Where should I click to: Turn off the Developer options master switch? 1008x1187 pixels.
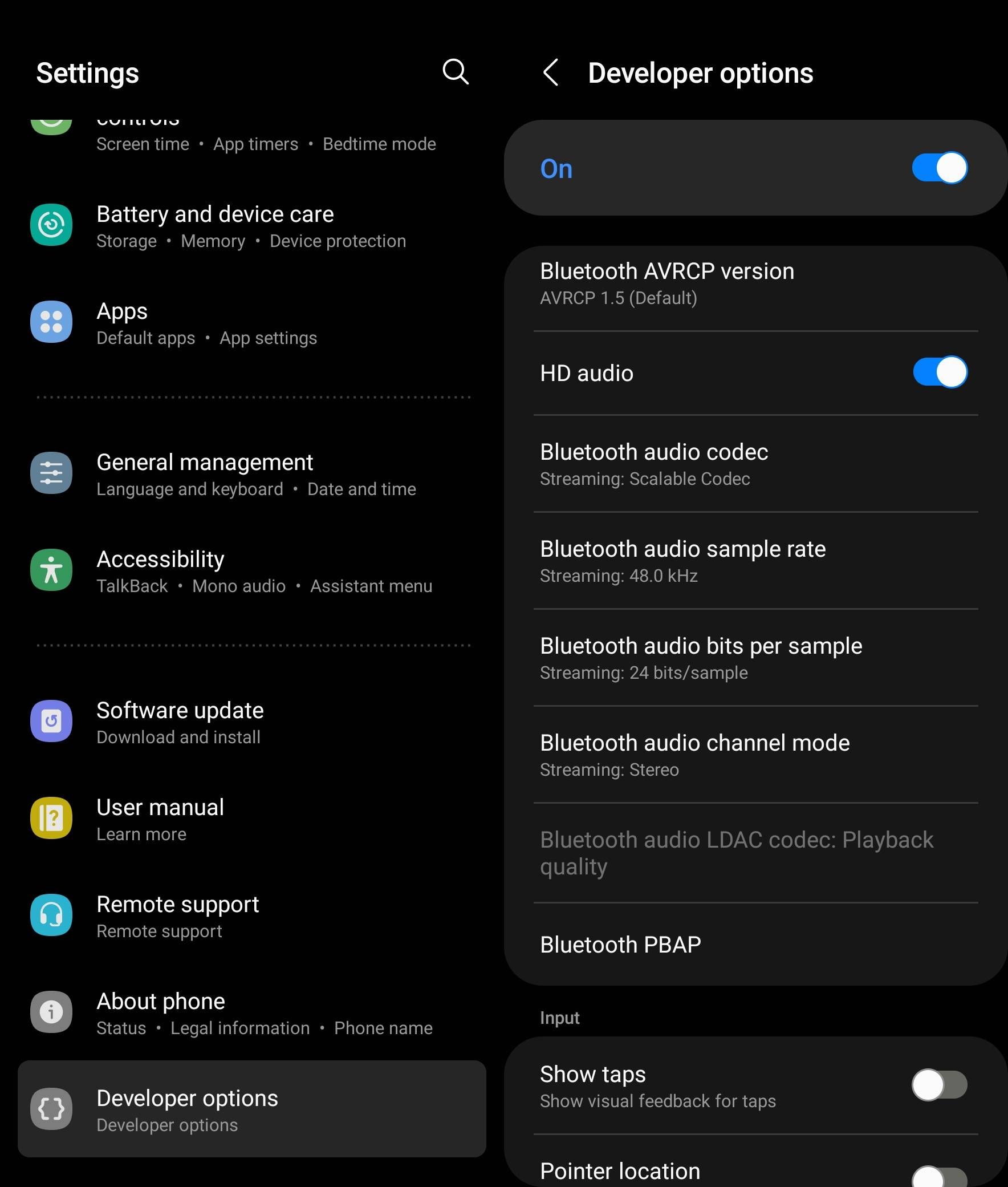(939, 168)
